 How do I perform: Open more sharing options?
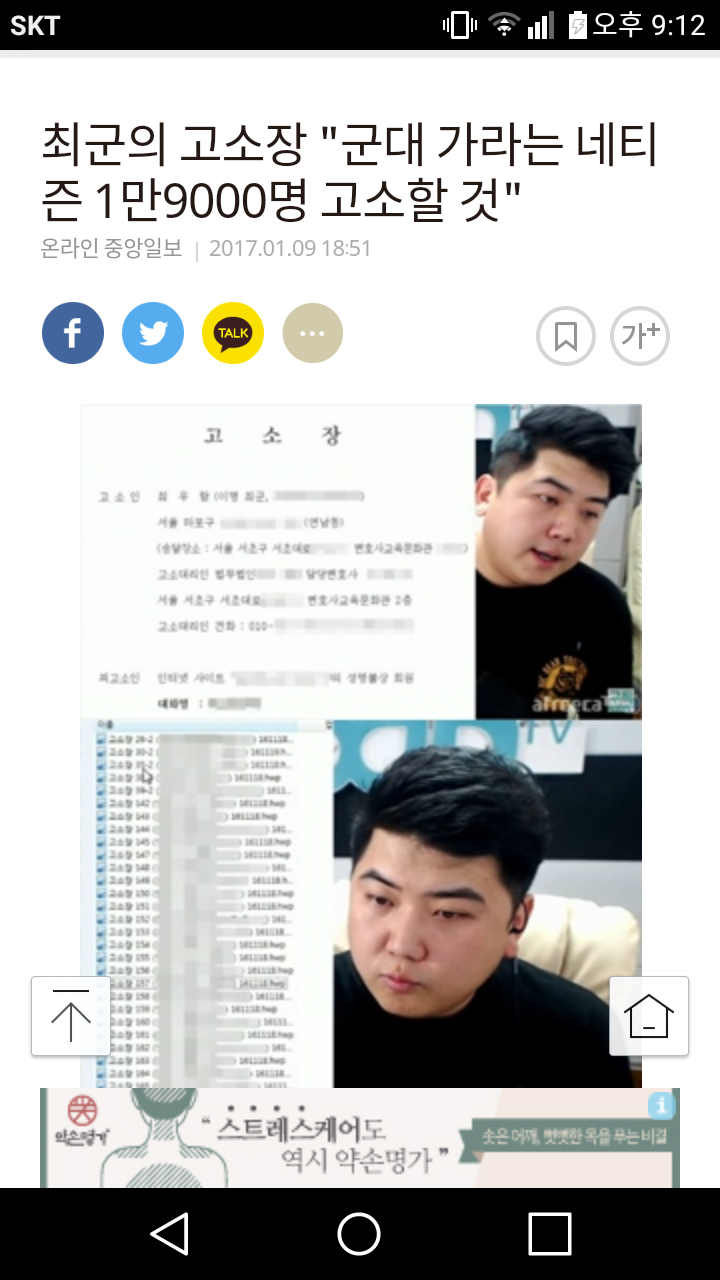313,333
